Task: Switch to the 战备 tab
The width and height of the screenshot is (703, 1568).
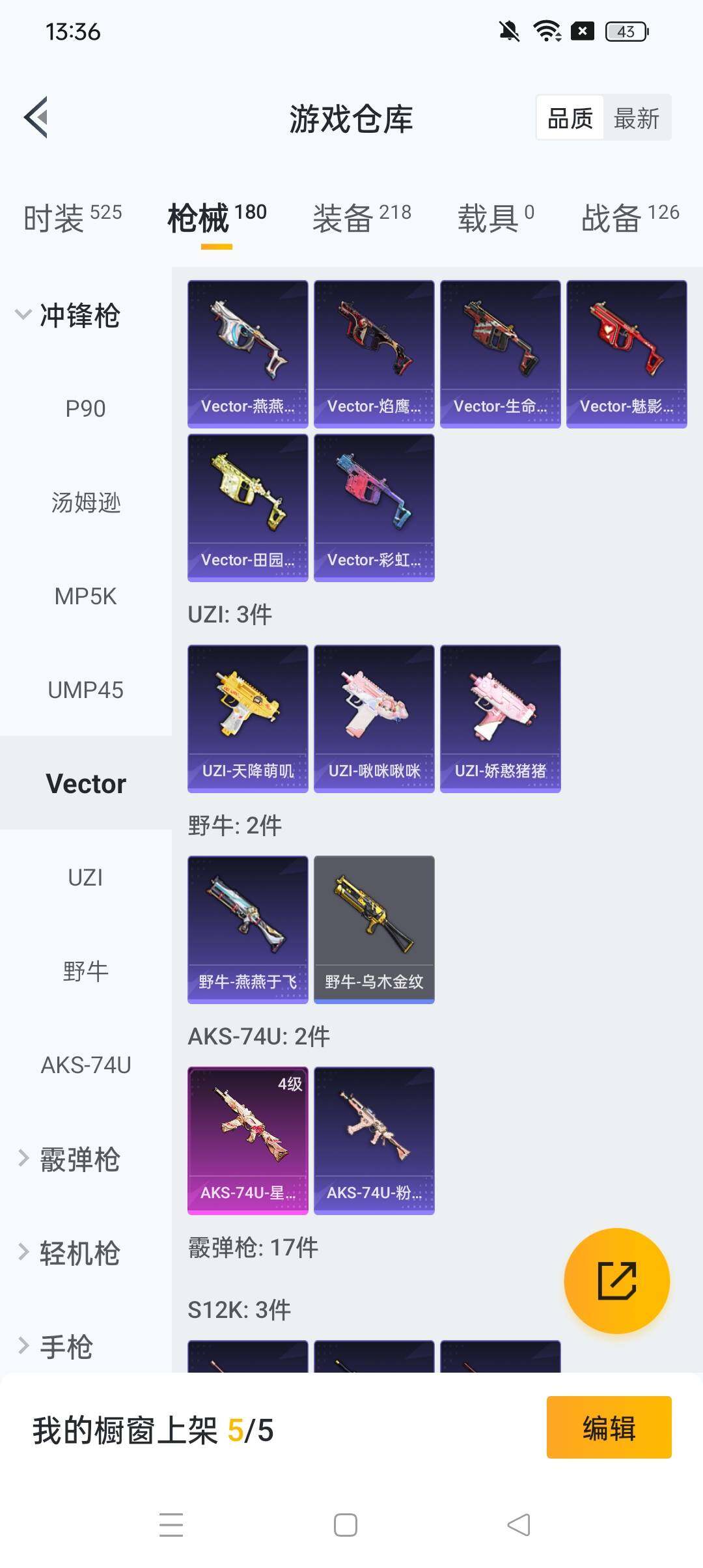Action: pos(629,217)
